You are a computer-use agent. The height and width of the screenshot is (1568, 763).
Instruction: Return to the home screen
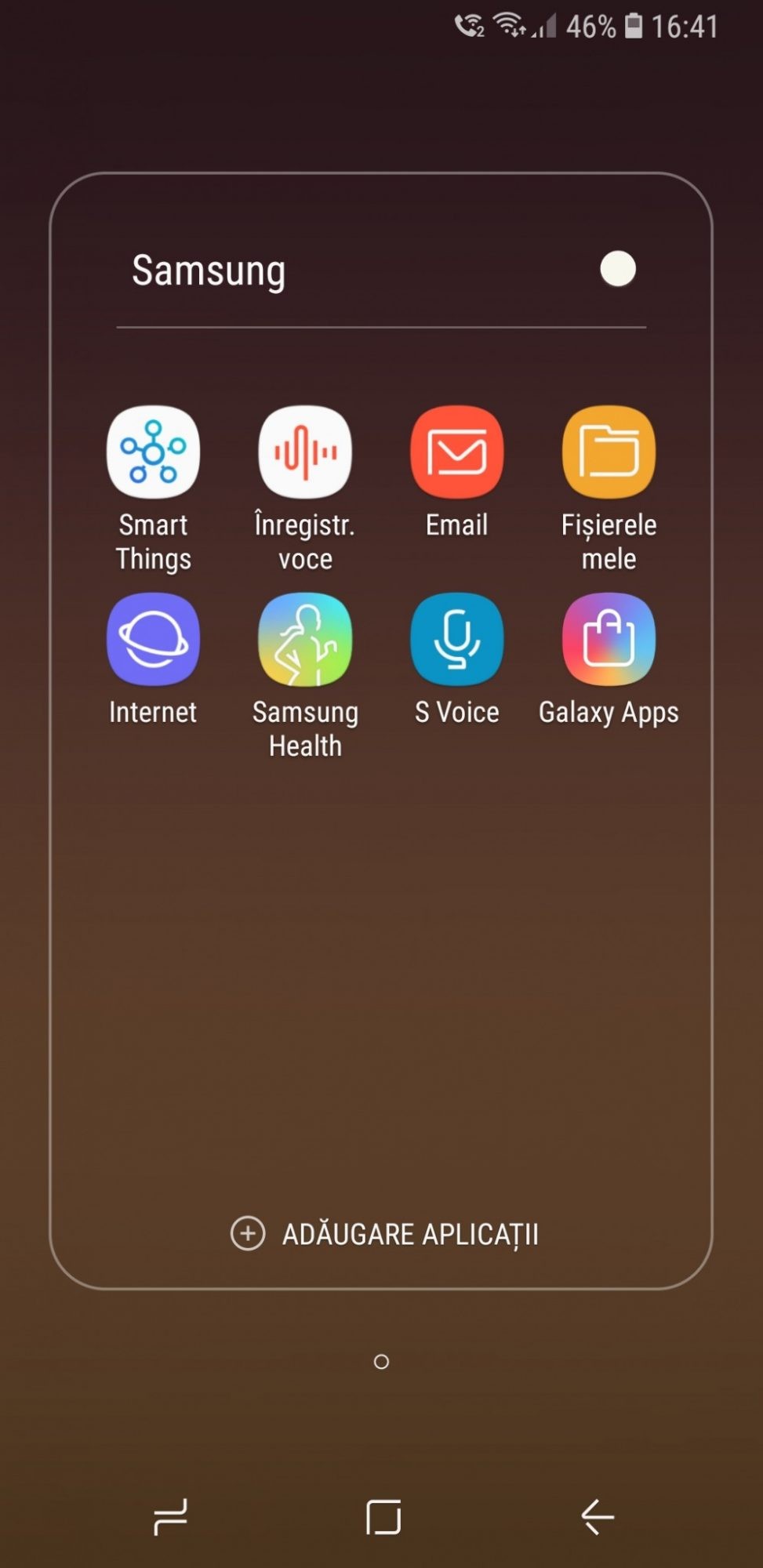click(x=383, y=1517)
